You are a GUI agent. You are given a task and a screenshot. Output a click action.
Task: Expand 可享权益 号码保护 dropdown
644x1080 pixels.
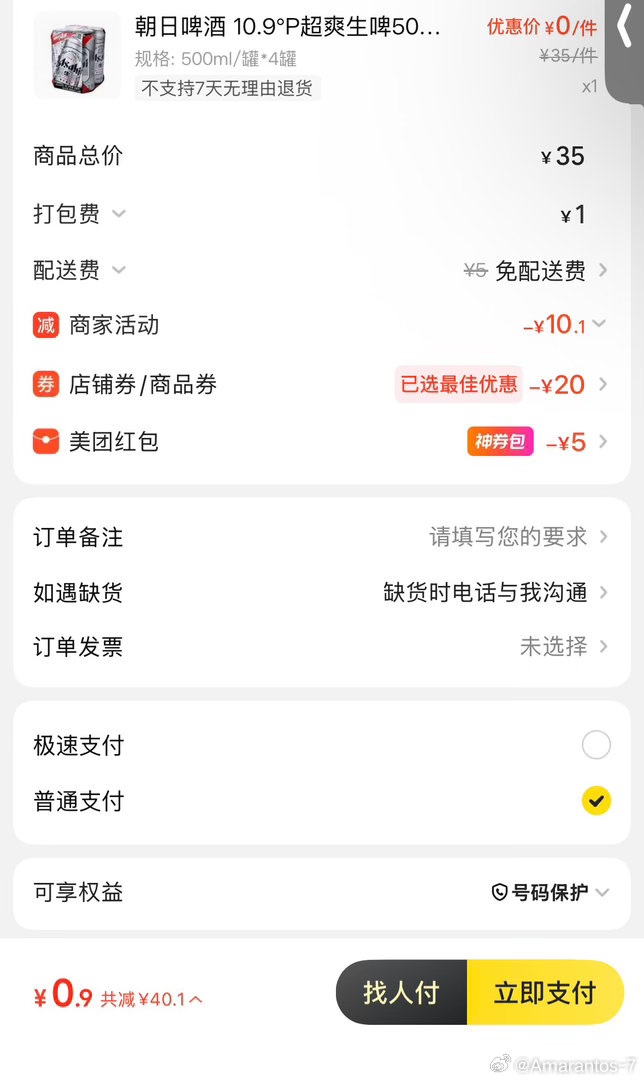(x=551, y=892)
